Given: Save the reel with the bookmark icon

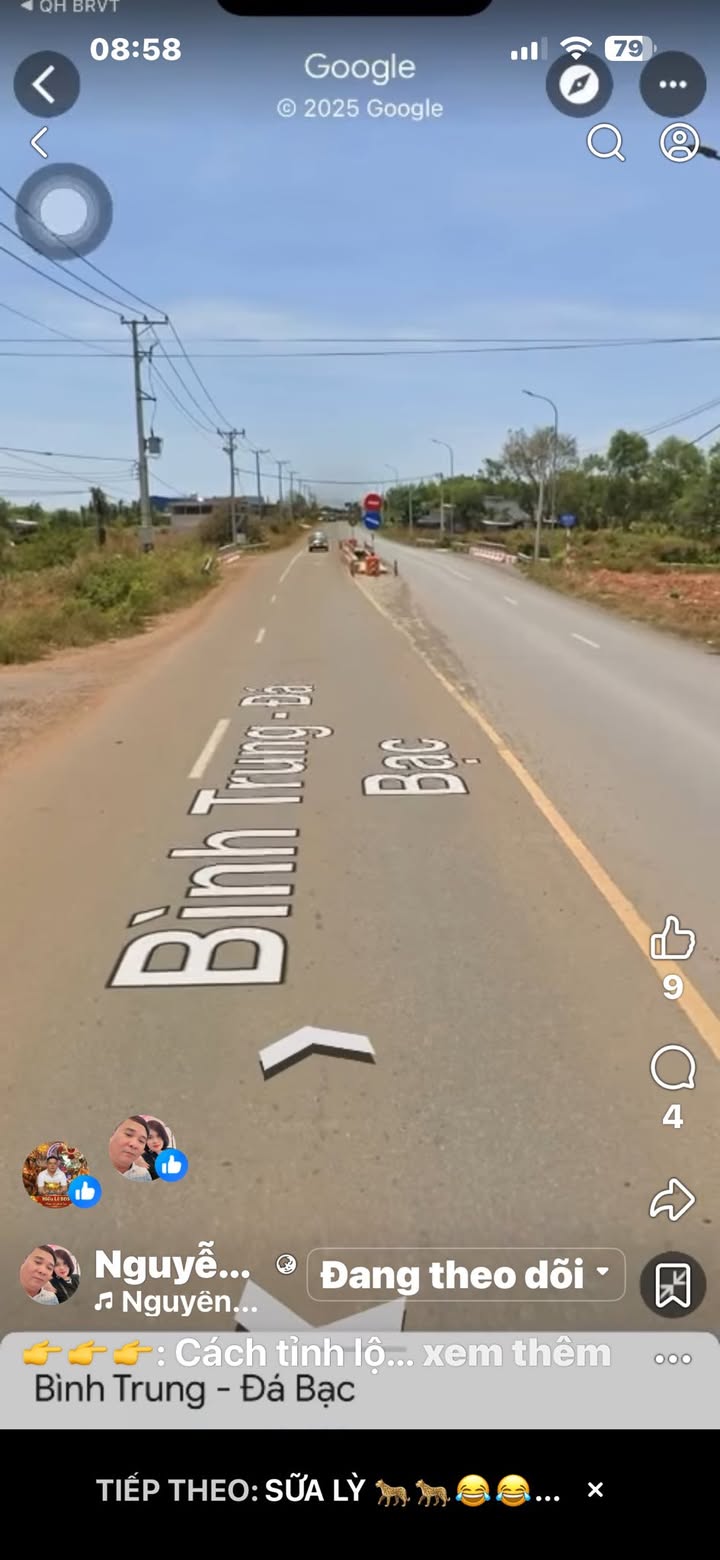Looking at the screenshot, I should pyautogui.click(x=673, y=1285).
